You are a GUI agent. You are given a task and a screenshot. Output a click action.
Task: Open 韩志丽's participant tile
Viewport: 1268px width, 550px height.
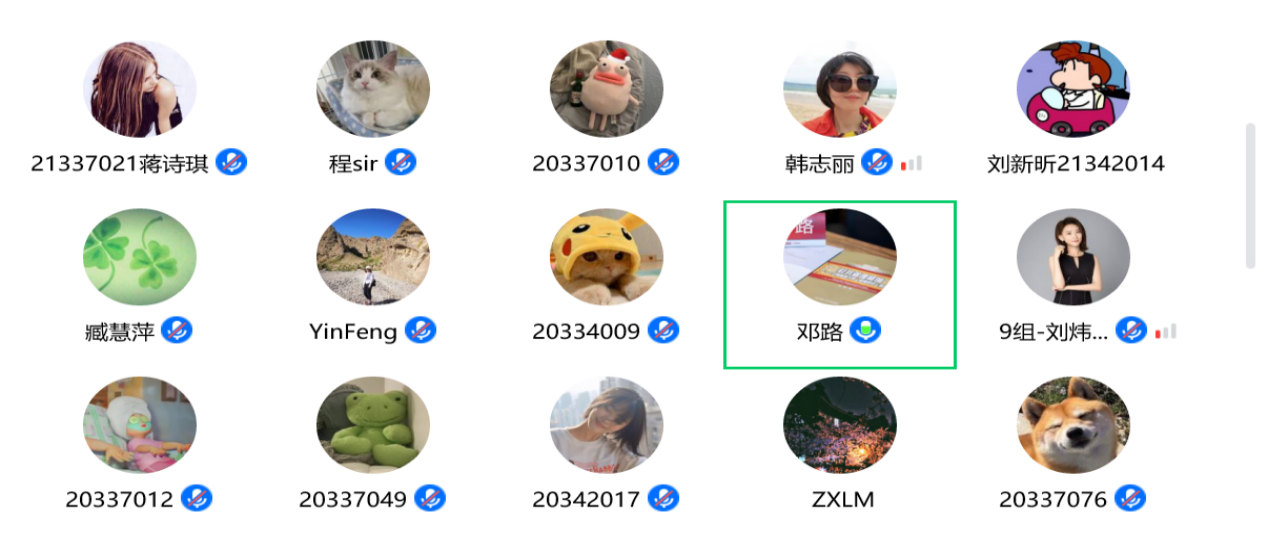(x=839, y=89)
